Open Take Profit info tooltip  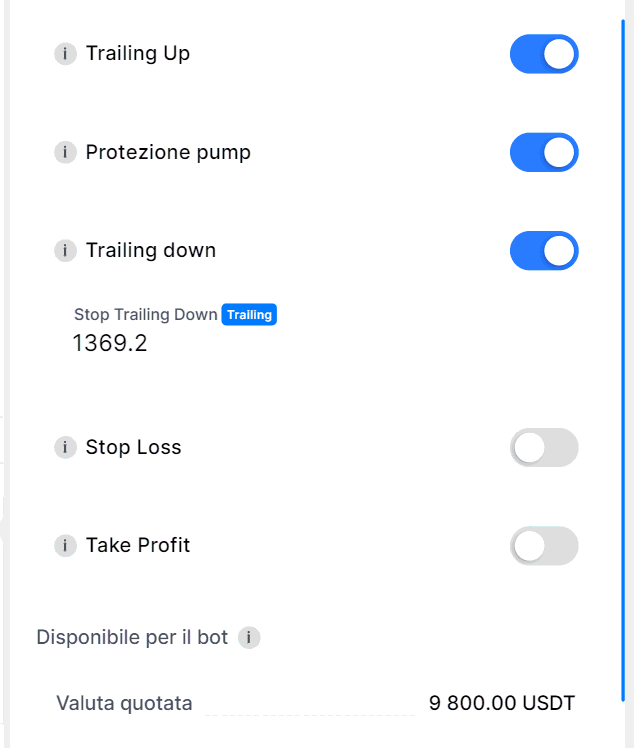[65, 546]
